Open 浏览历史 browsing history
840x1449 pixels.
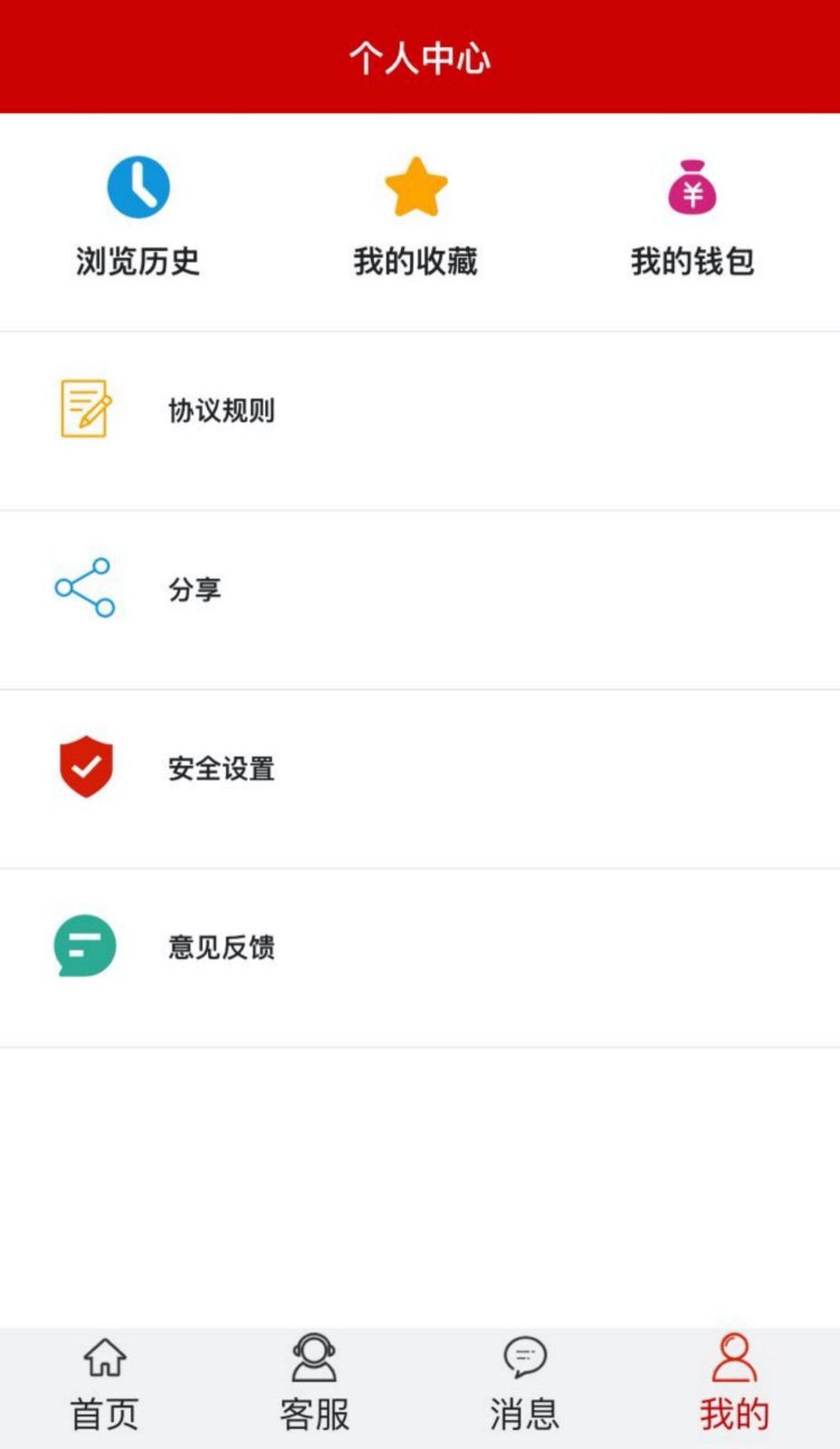tap(138, 217)
